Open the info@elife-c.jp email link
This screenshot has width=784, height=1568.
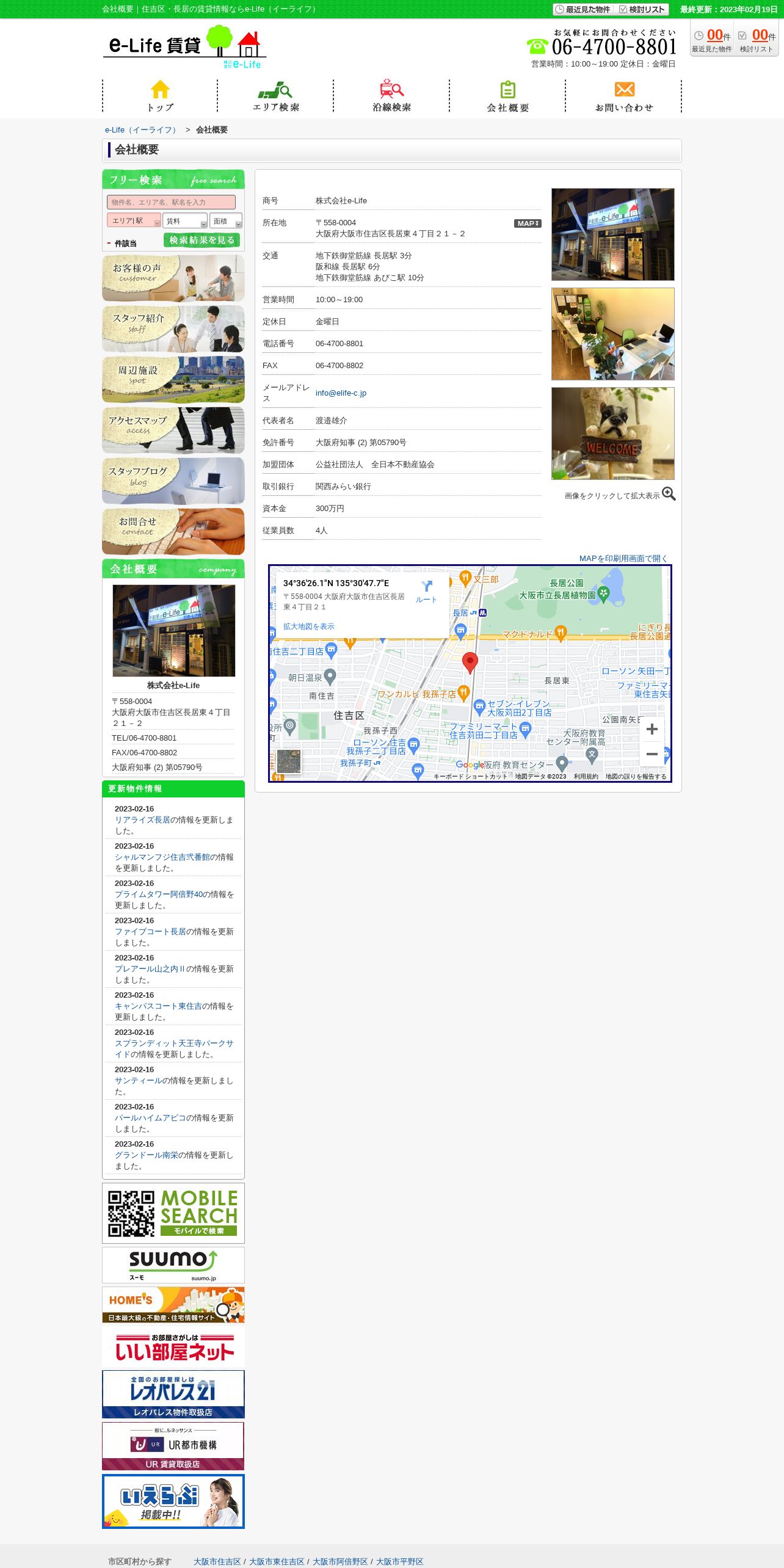pos(341,393)
